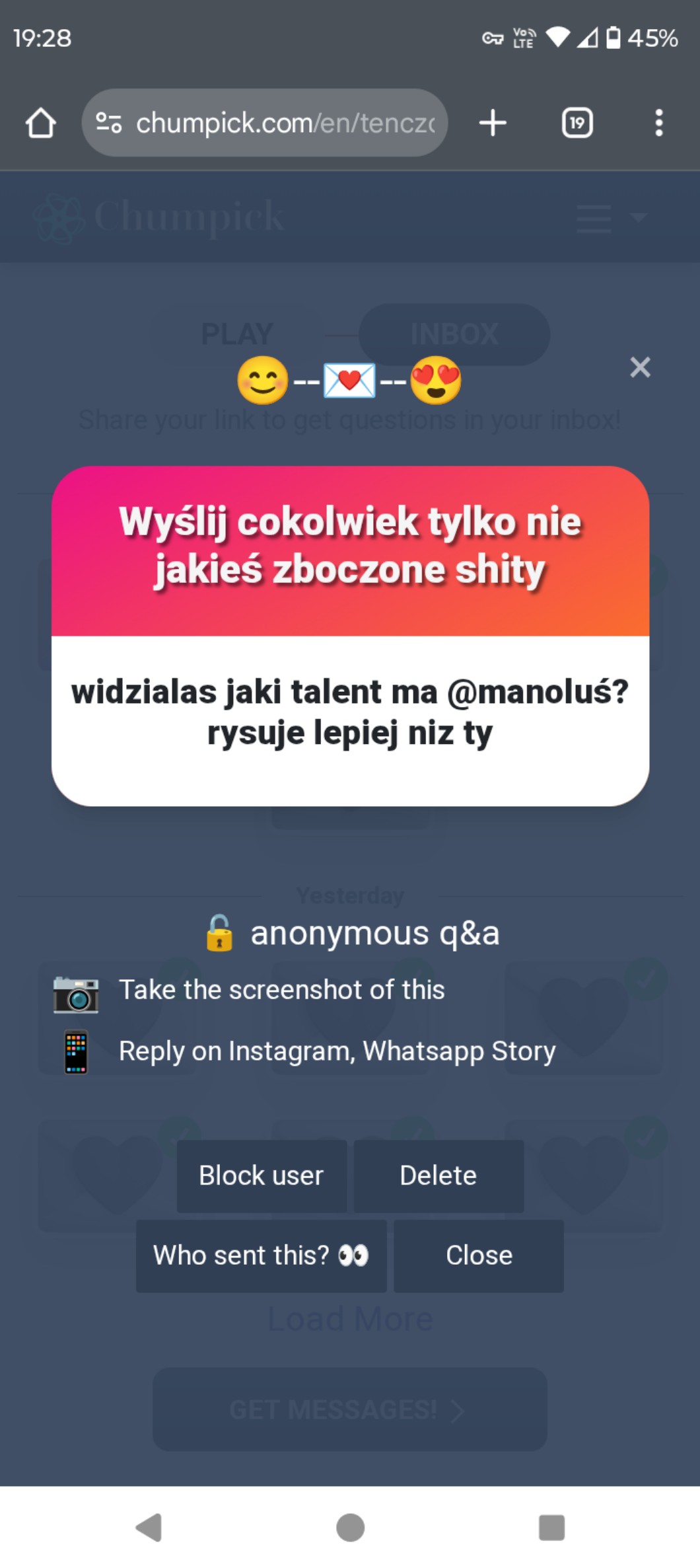Screen dimensions: 700x1568
Task: Delete this anonymous message
Action: [x=438, y=1176]
